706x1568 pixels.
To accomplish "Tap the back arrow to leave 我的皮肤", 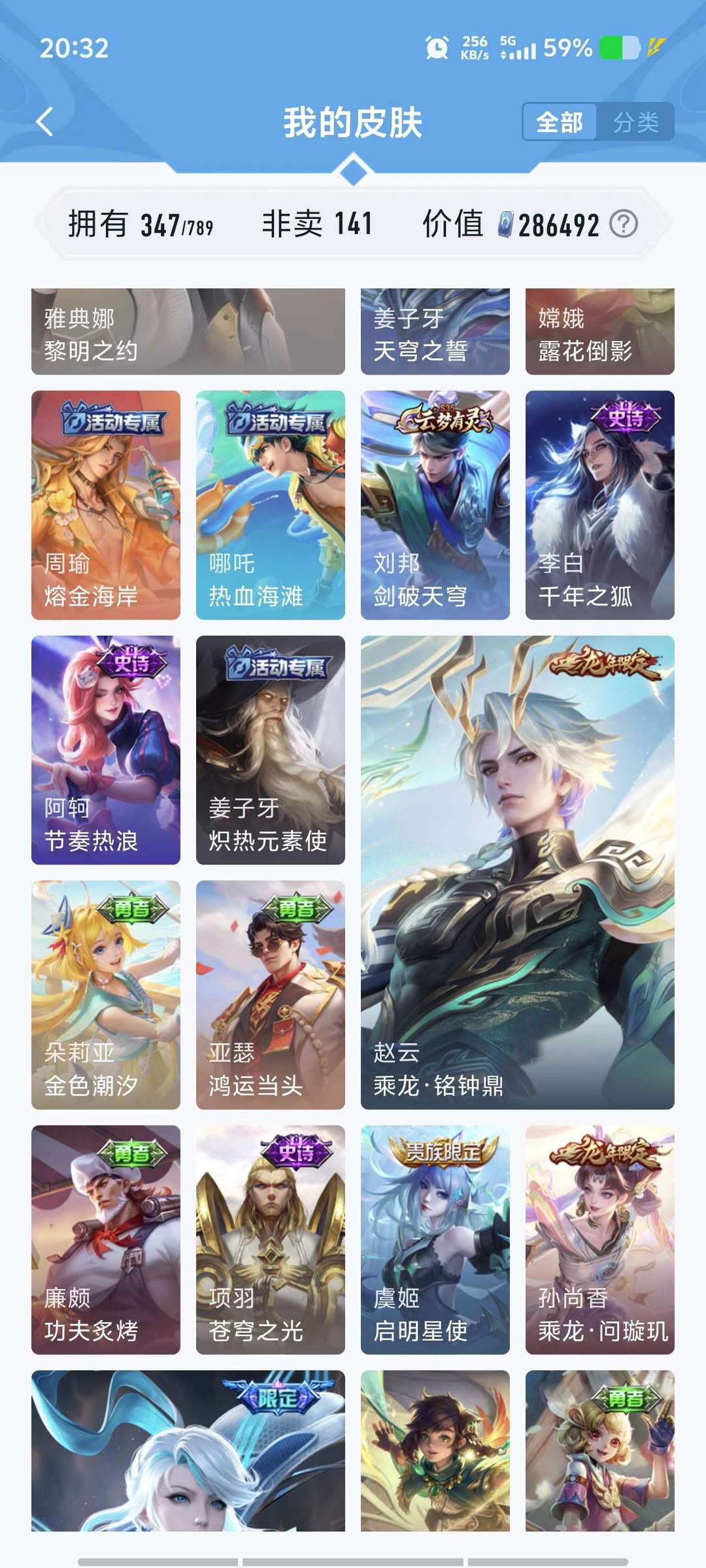I will click(44, 122).
